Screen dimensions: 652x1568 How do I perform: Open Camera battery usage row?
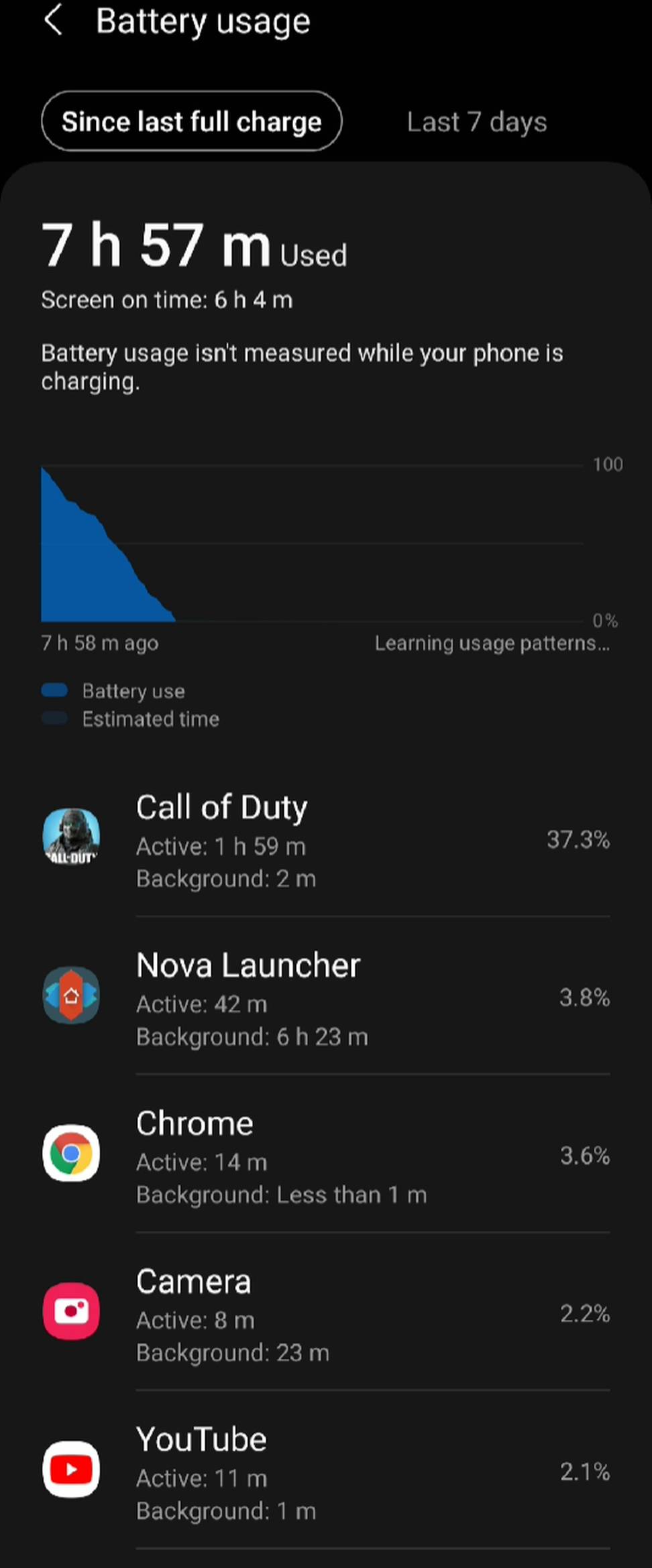(x=326, y=1315)
